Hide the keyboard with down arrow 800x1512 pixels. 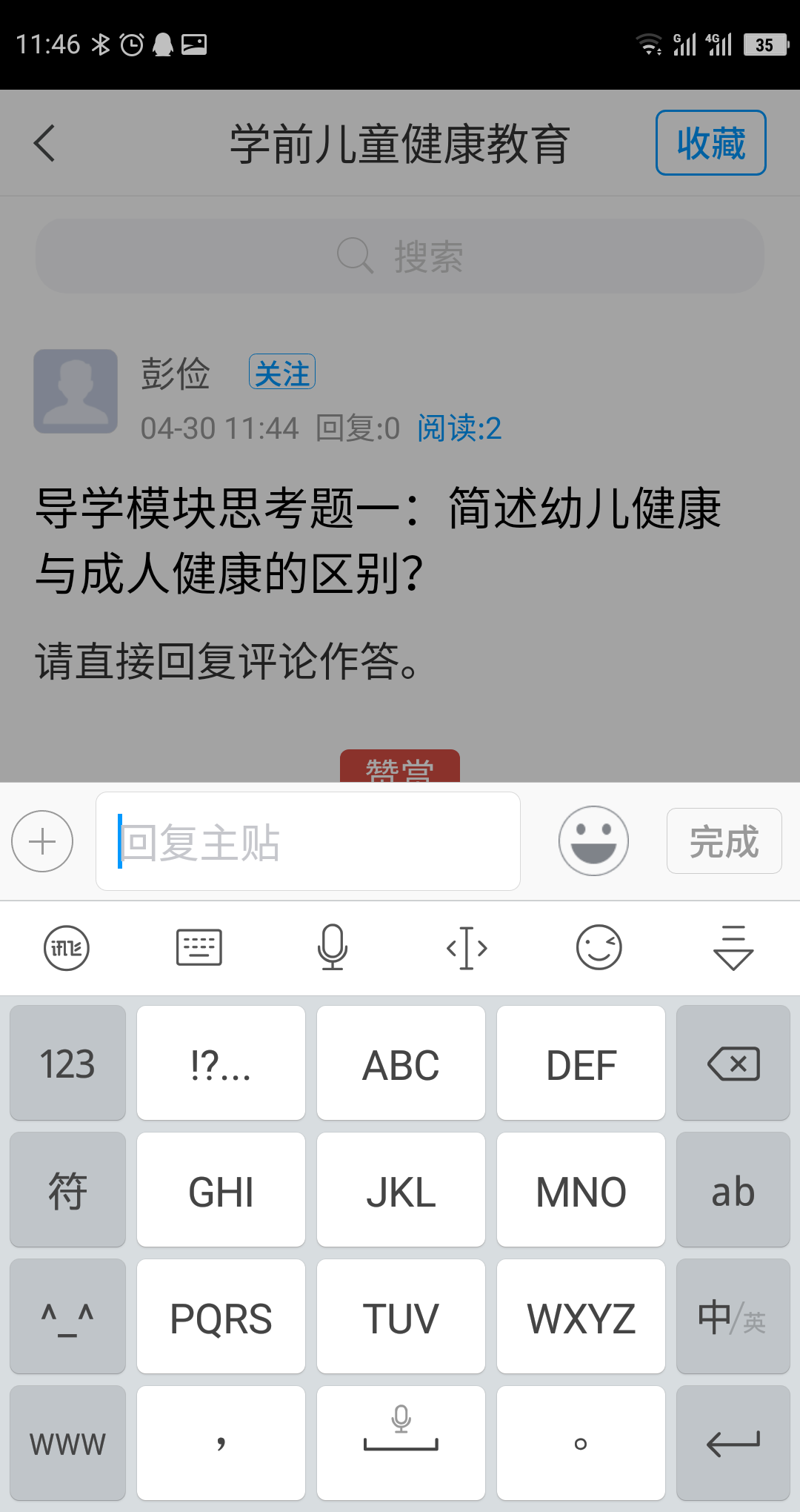(x=733, y=948)
